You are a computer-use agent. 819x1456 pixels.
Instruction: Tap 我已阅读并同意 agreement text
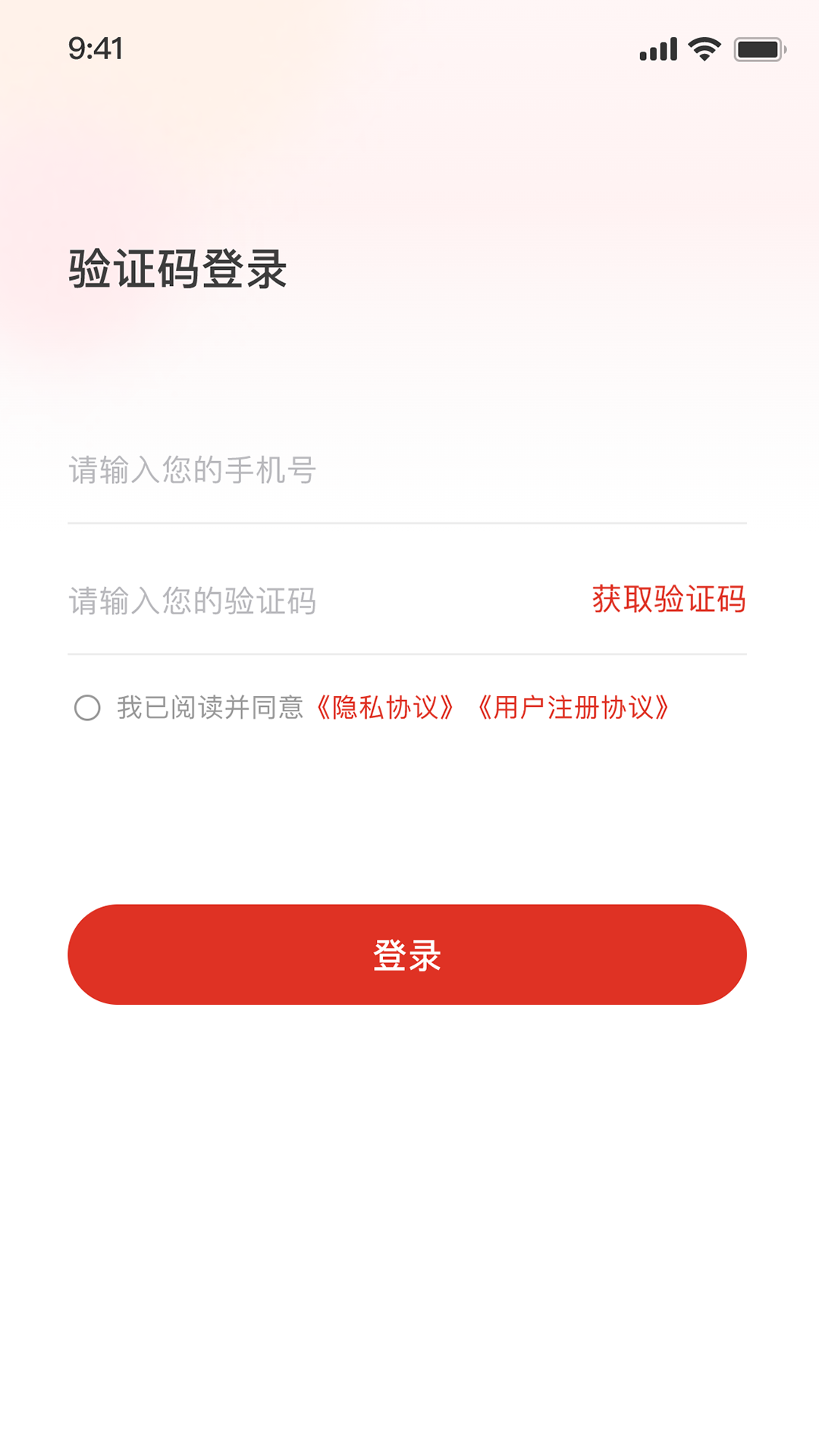coord(209,708)
